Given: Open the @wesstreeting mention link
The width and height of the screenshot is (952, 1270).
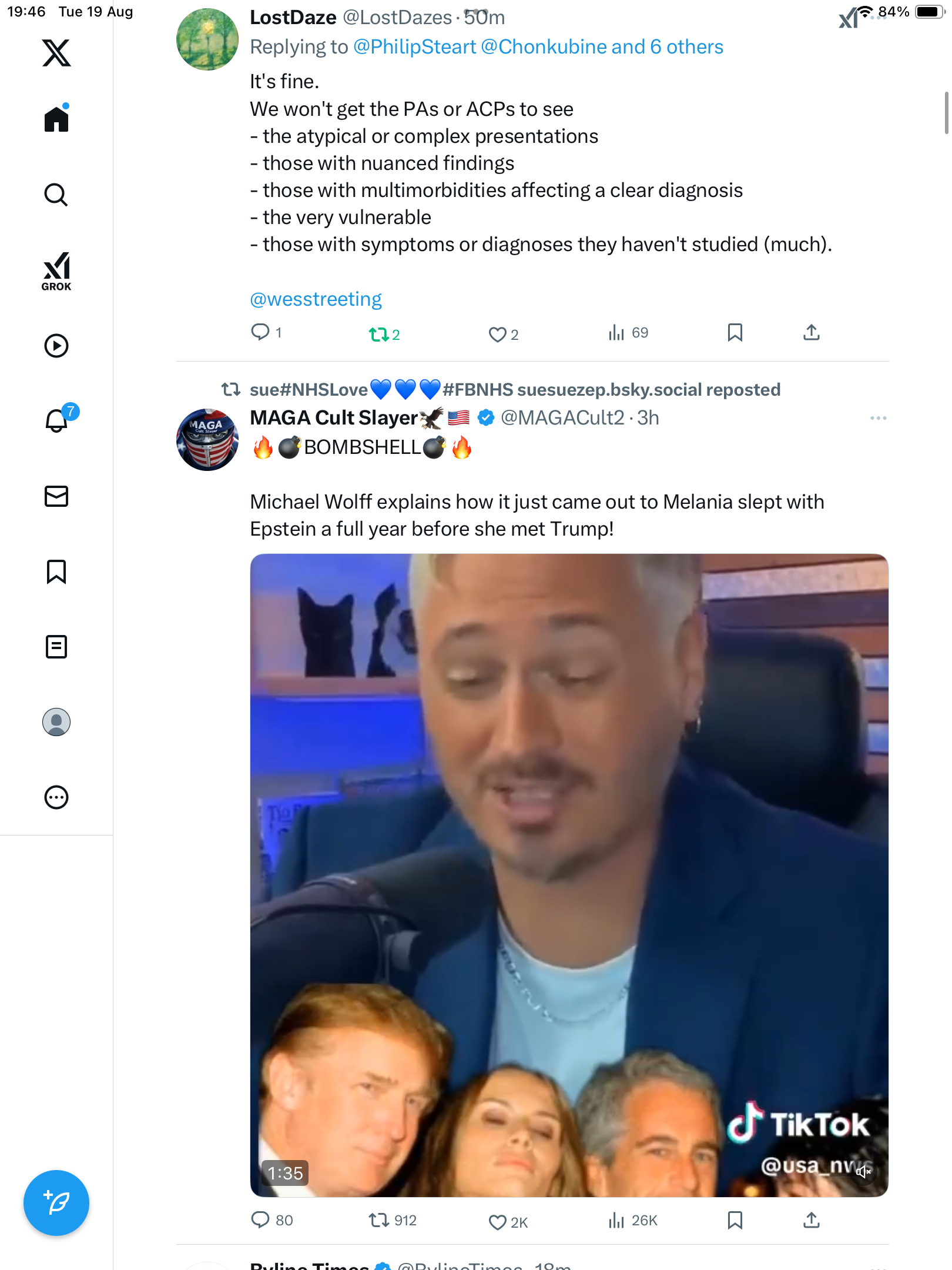Looking at the screenshot, I should [316, 299].
